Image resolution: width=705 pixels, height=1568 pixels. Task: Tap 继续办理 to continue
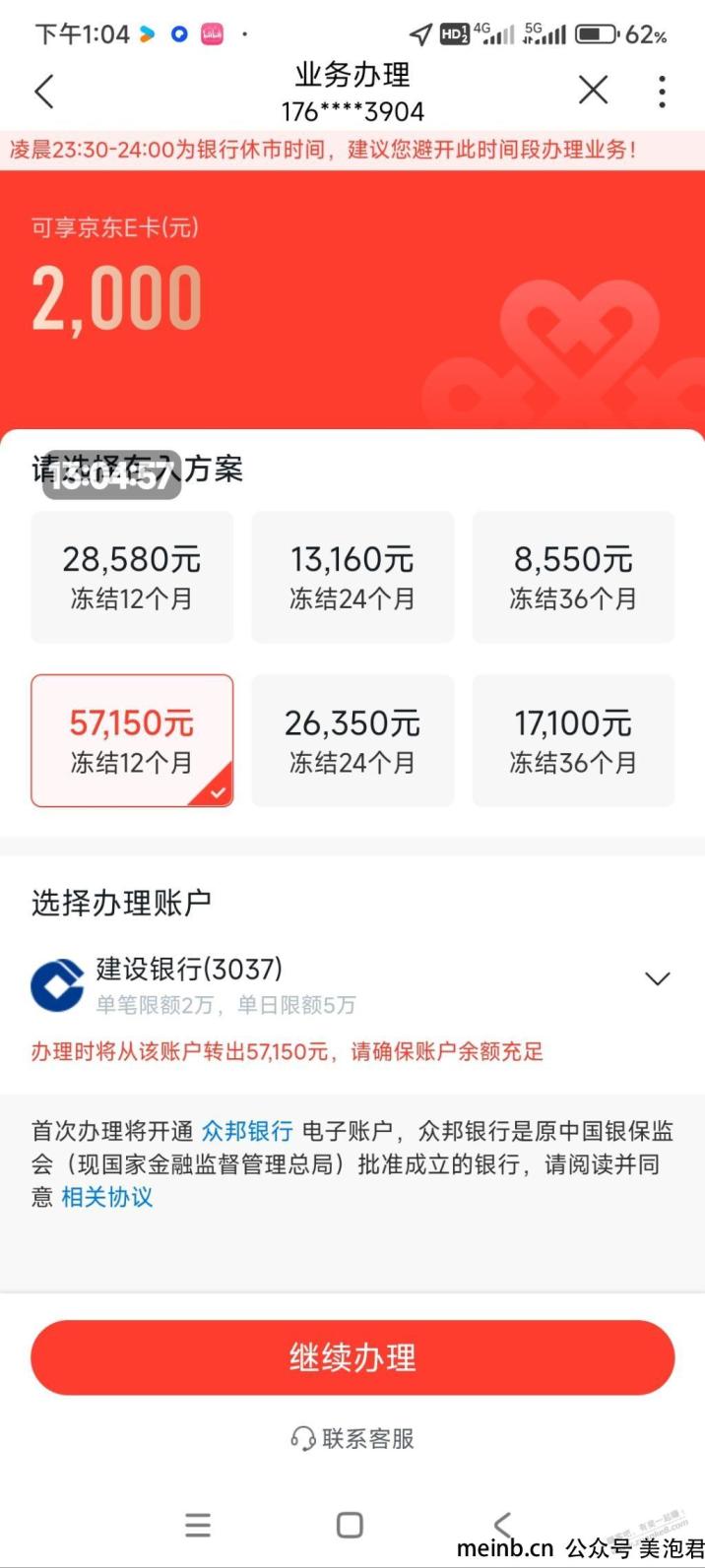[352, 1357]
